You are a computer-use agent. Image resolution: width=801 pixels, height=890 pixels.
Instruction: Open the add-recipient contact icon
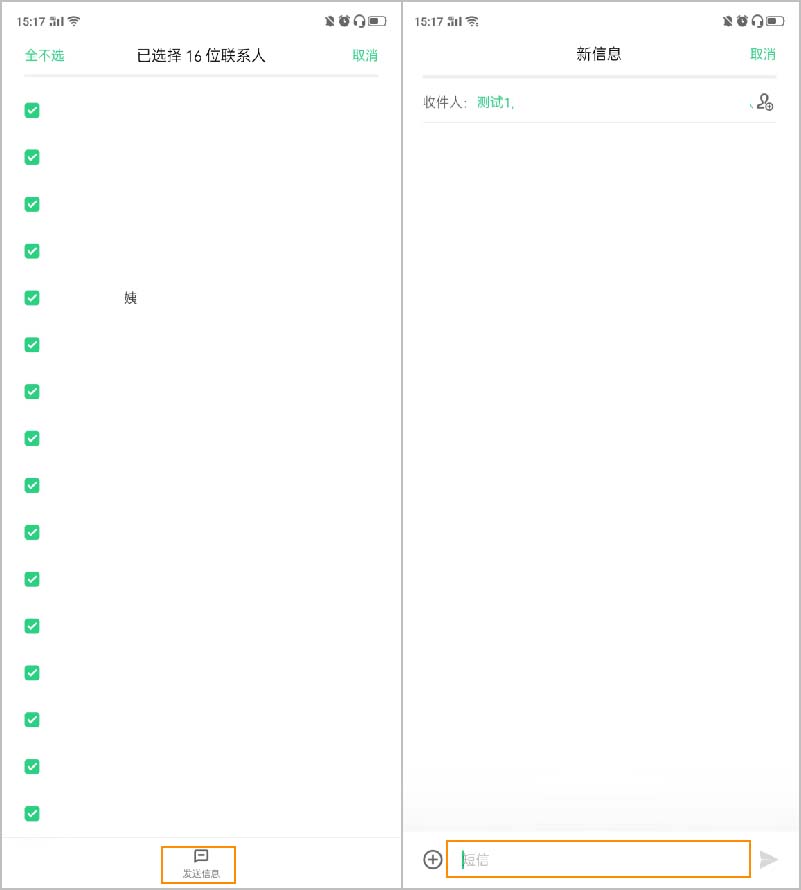765,101
